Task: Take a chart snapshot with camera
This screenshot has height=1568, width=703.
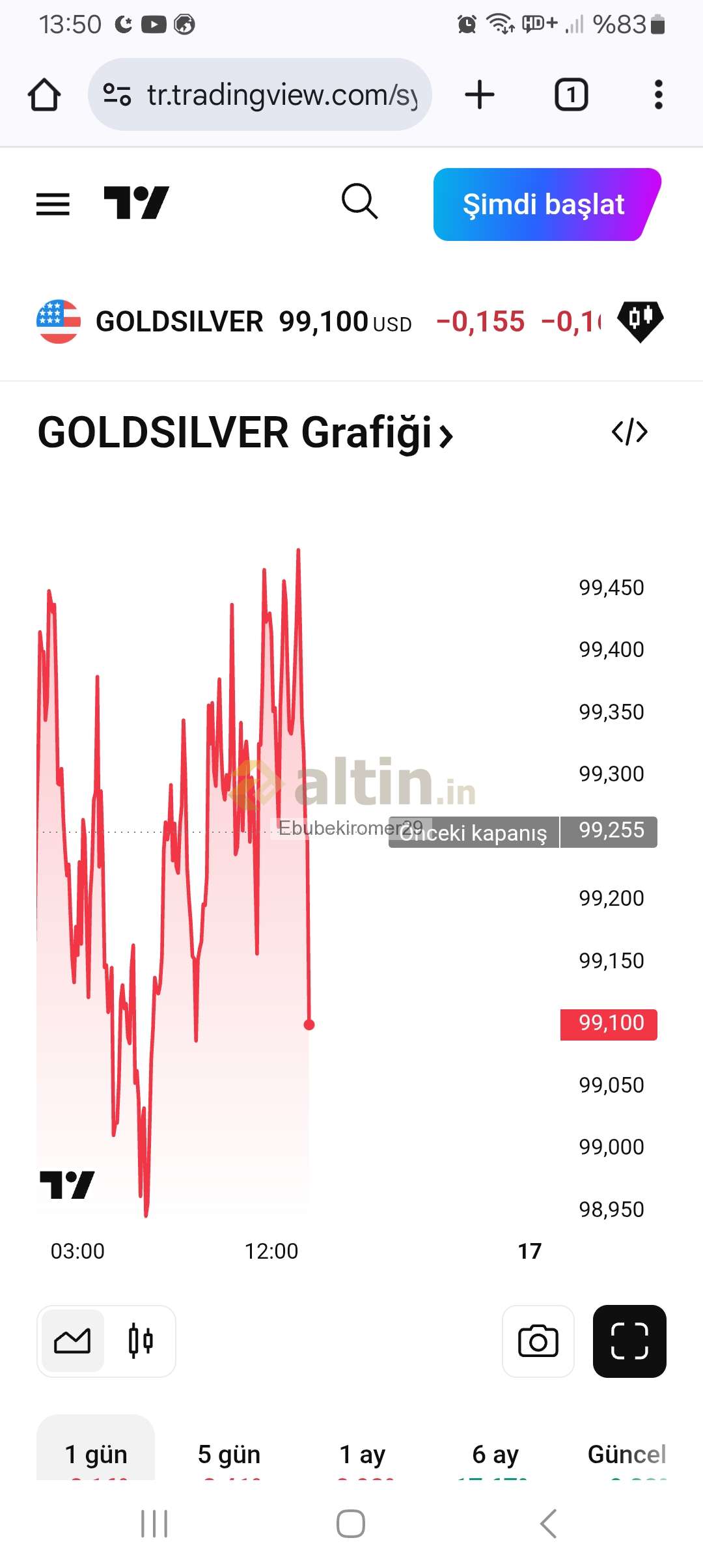Action: tap(538, 1341)
